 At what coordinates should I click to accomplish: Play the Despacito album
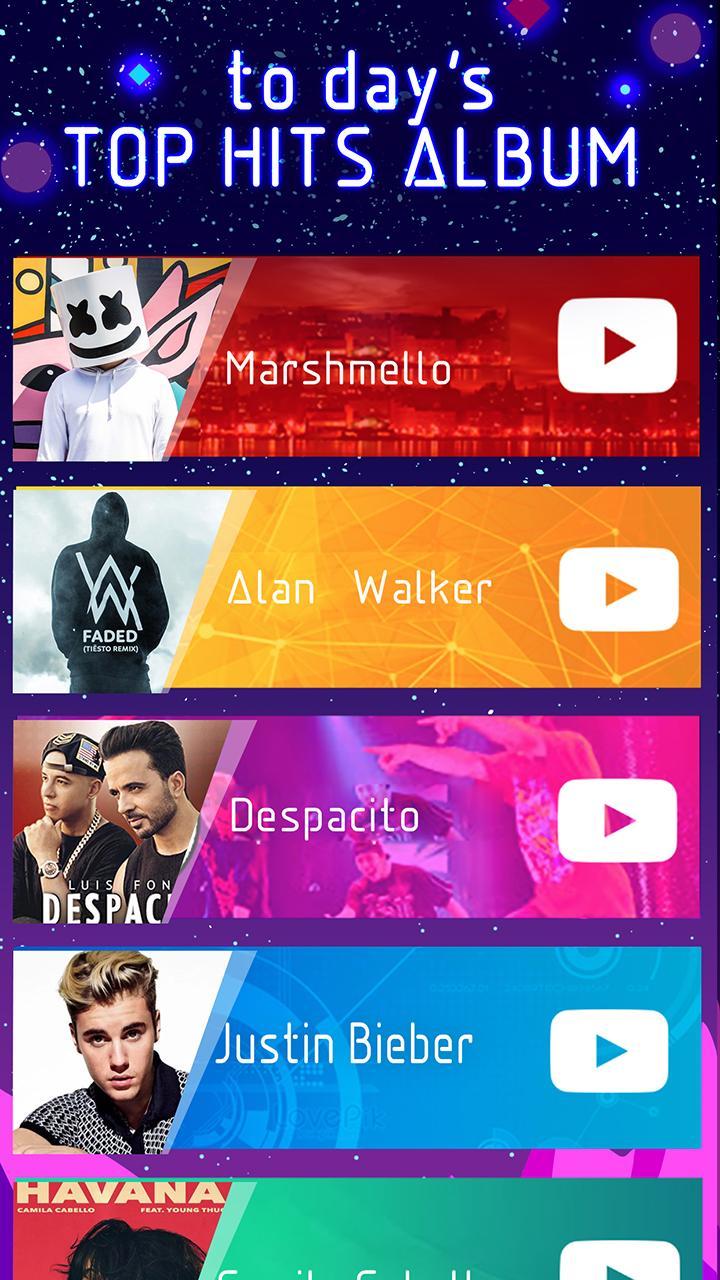tap(617, 820)
